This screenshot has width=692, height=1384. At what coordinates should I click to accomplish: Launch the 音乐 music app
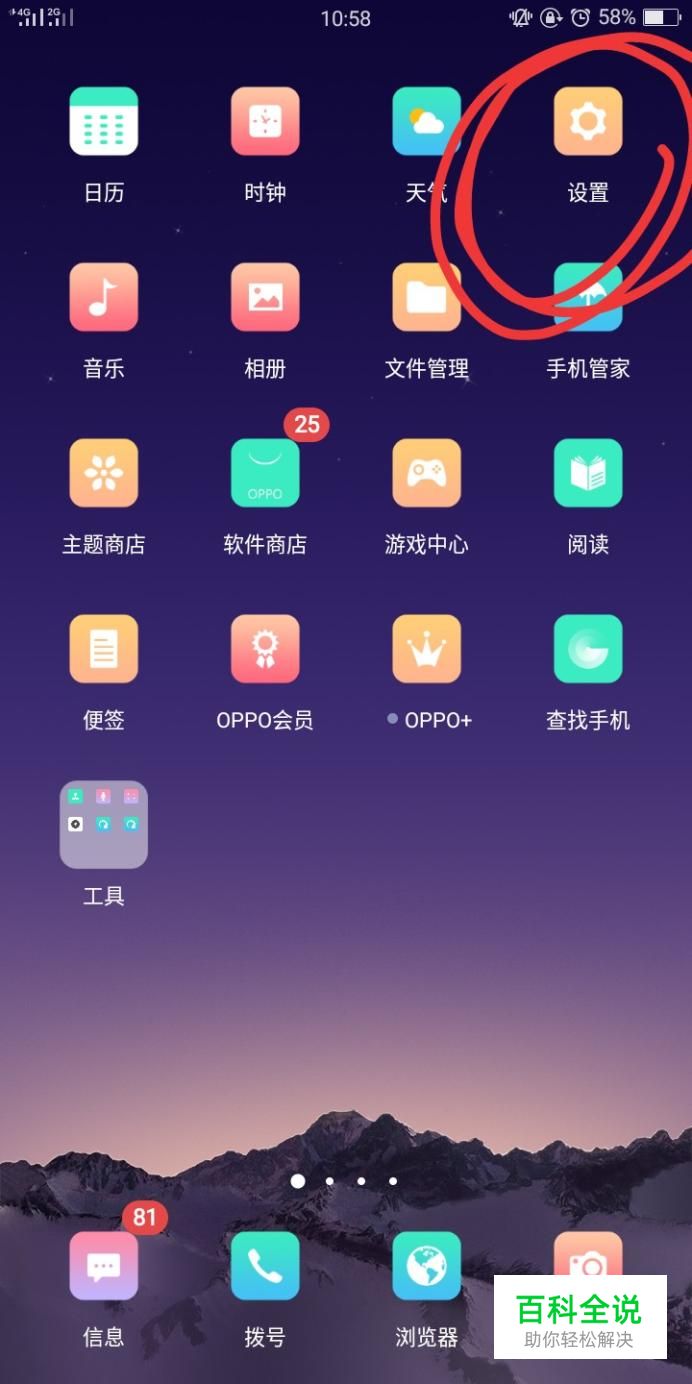(x=104, y=298)
